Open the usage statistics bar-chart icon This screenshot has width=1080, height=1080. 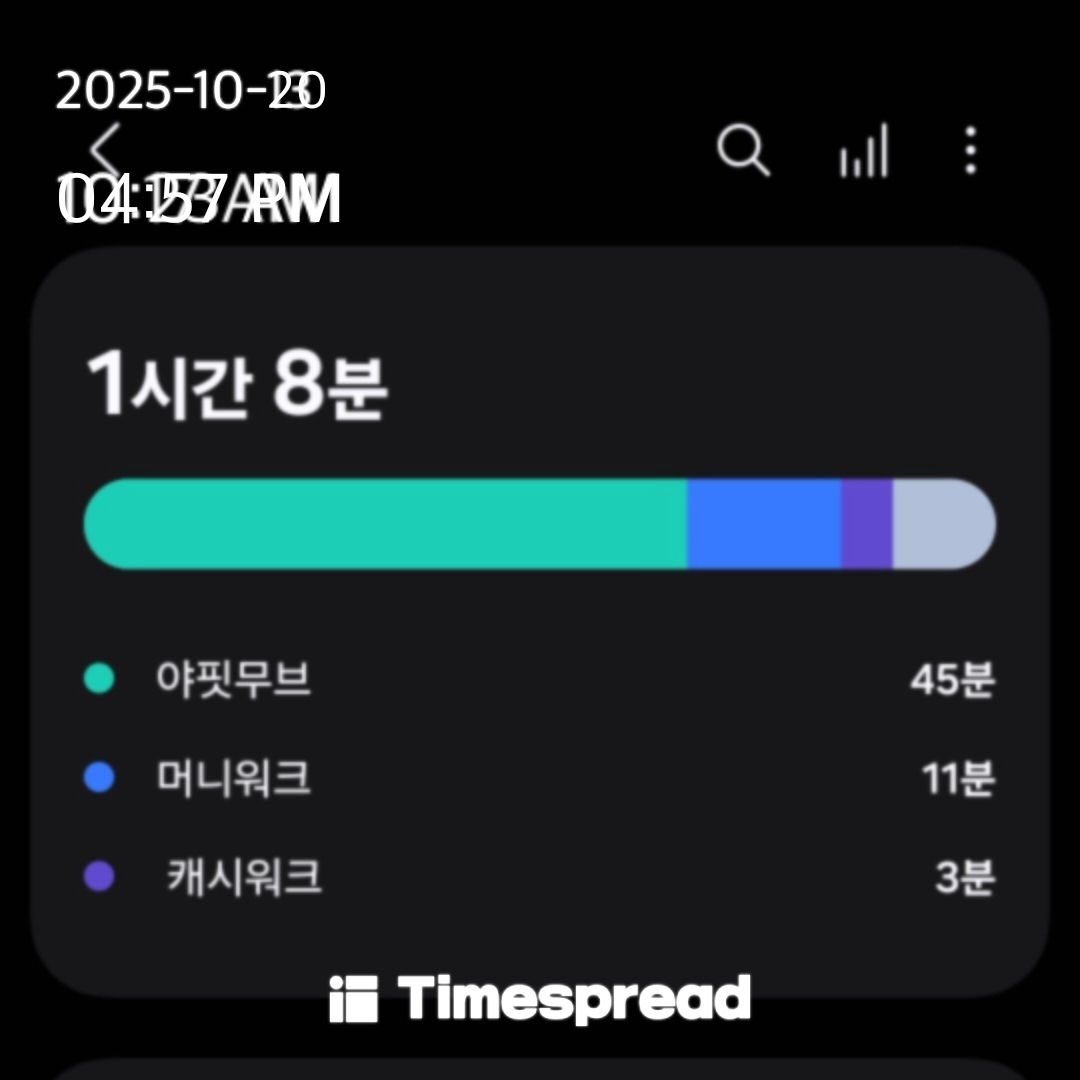[x=863, y=152]
